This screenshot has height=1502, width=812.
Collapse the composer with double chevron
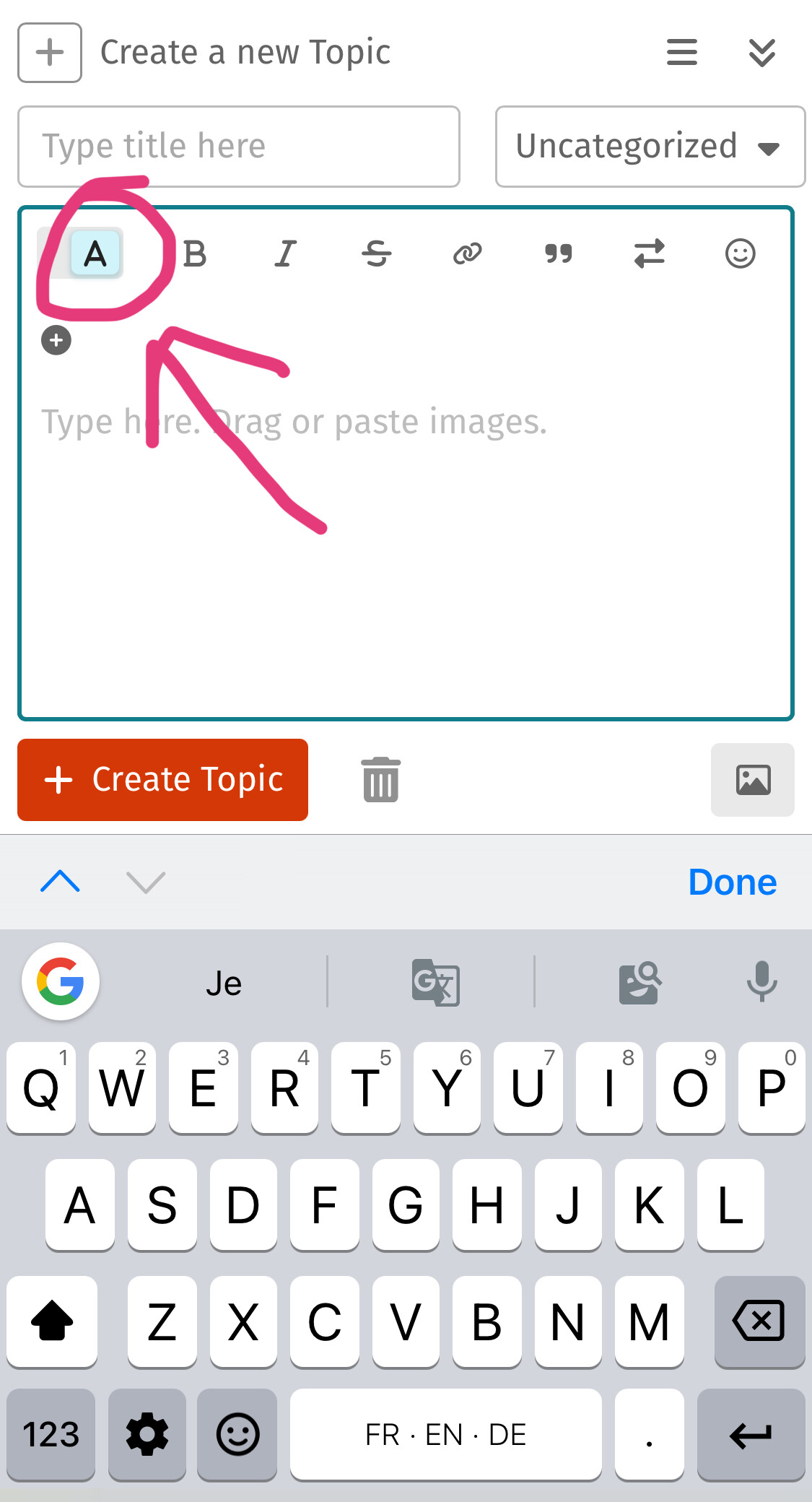(762, 52)
